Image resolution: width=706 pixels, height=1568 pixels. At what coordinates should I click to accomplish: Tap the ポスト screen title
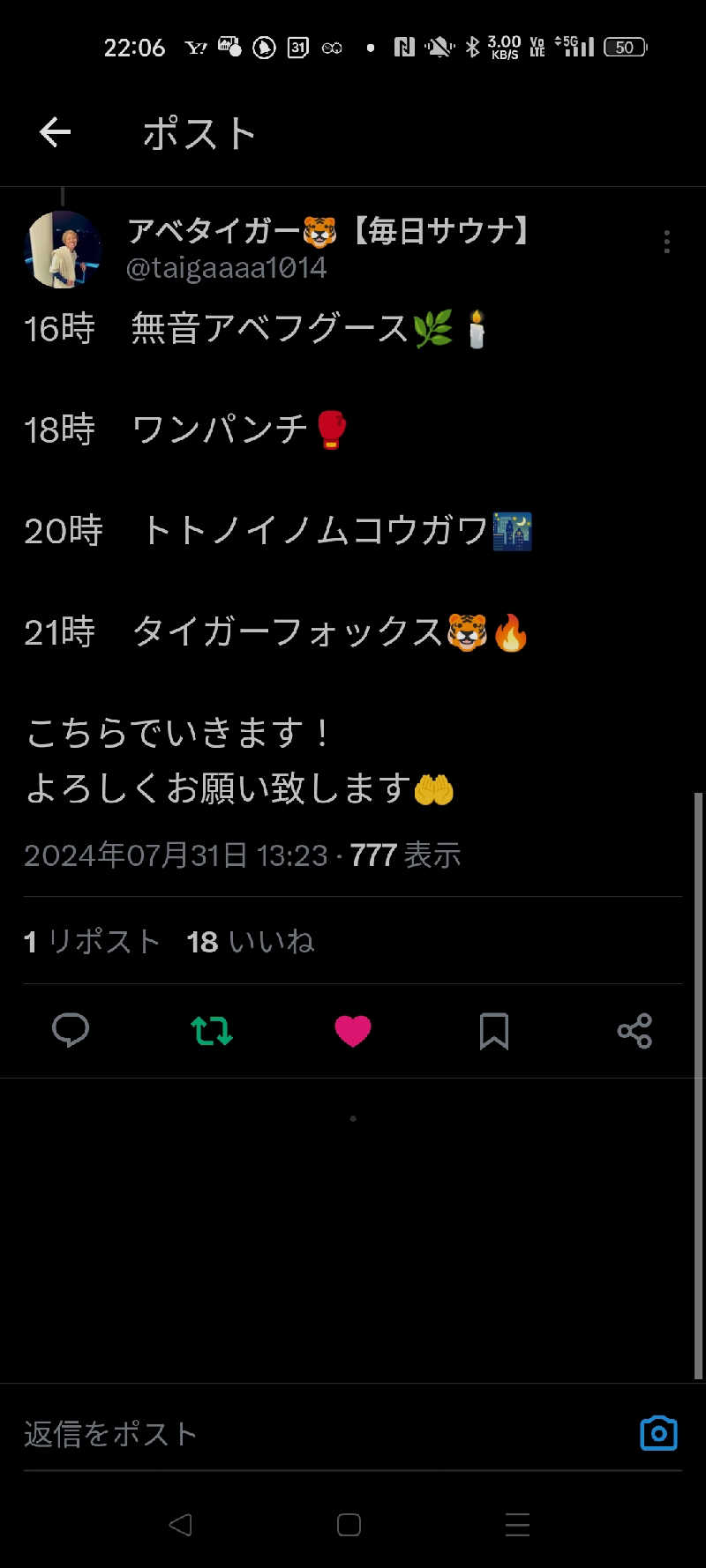[199, 132]
